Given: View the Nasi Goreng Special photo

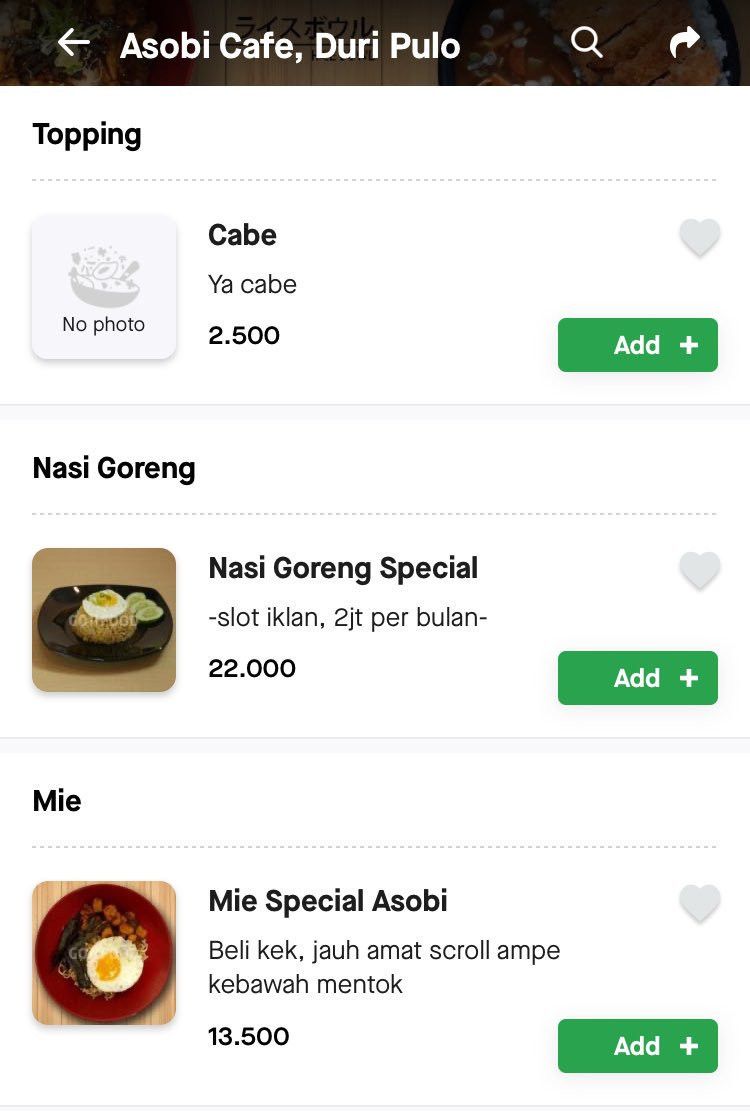Looking at the screenshot, I should tap(104, 619).
